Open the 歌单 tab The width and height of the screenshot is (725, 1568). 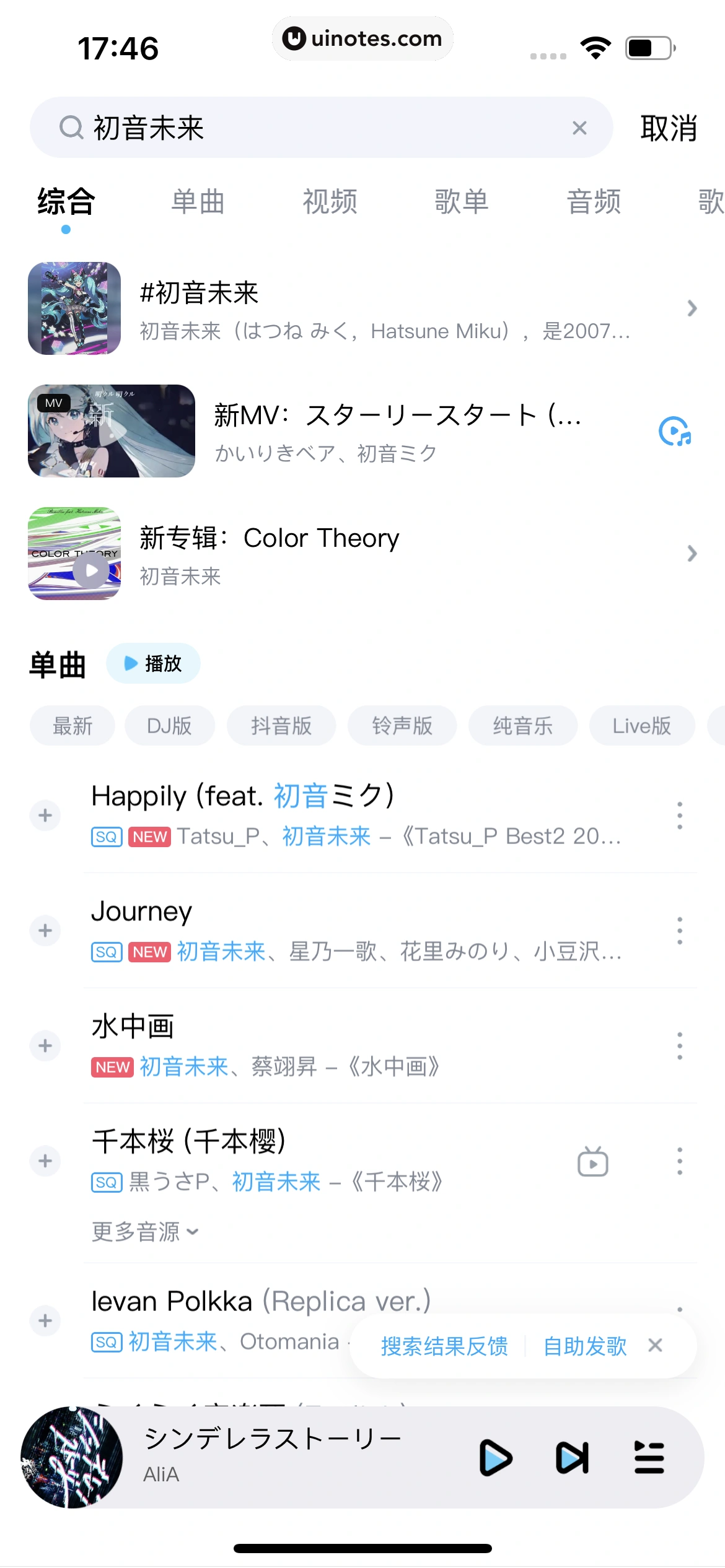click(x=462, y=202)
